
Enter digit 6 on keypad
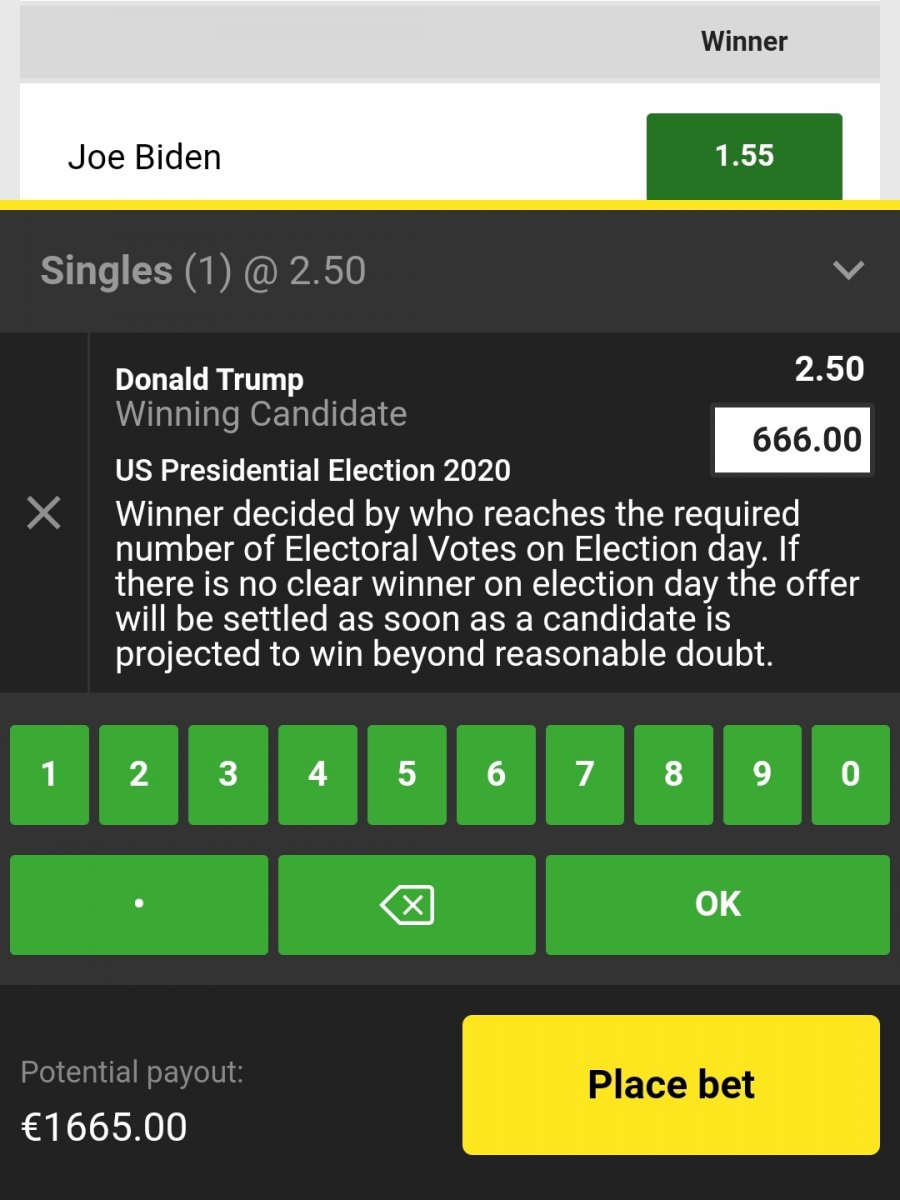[496, 774]
